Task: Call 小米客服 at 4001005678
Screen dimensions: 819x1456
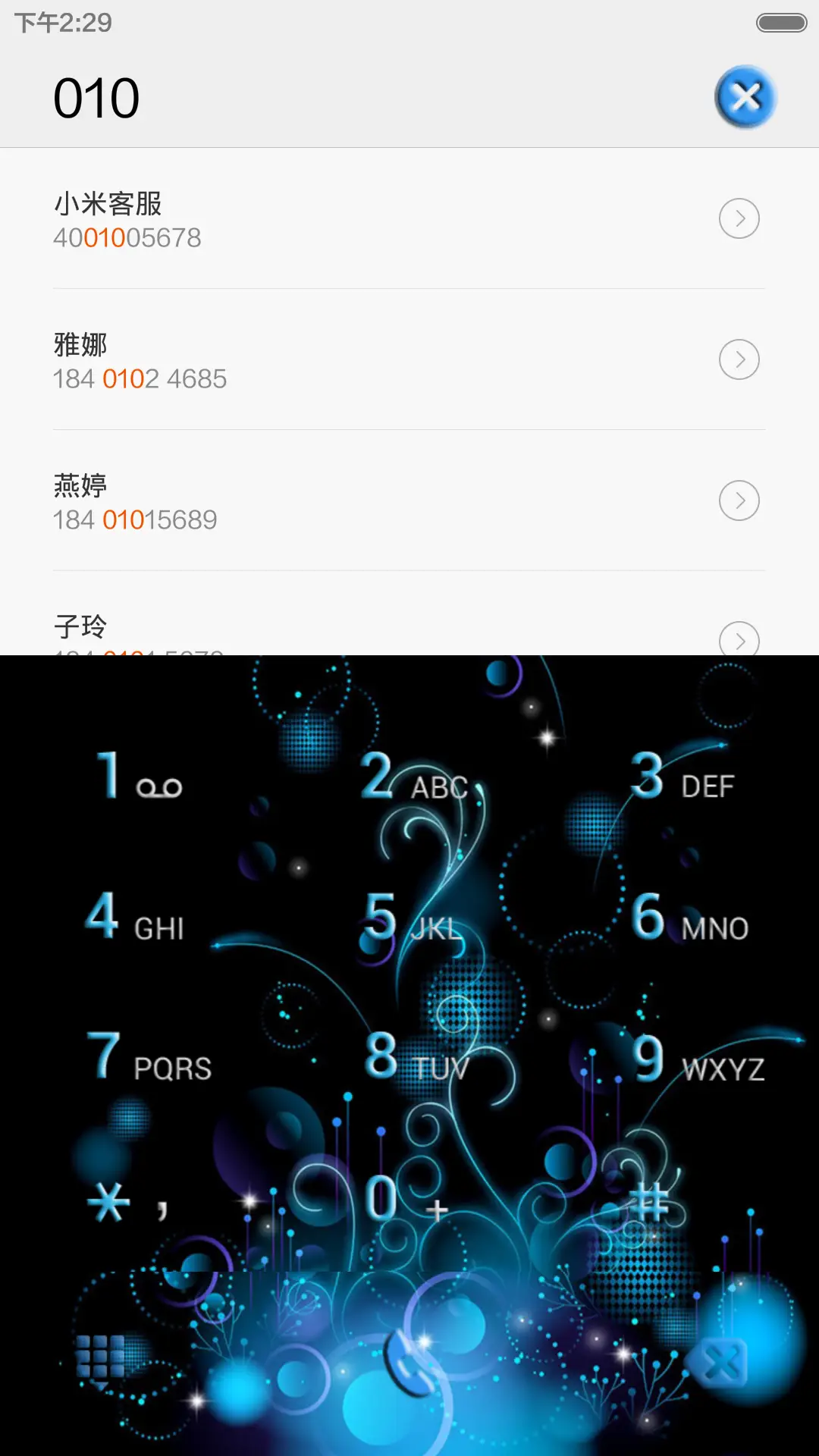Action: [x=303, y=218]
